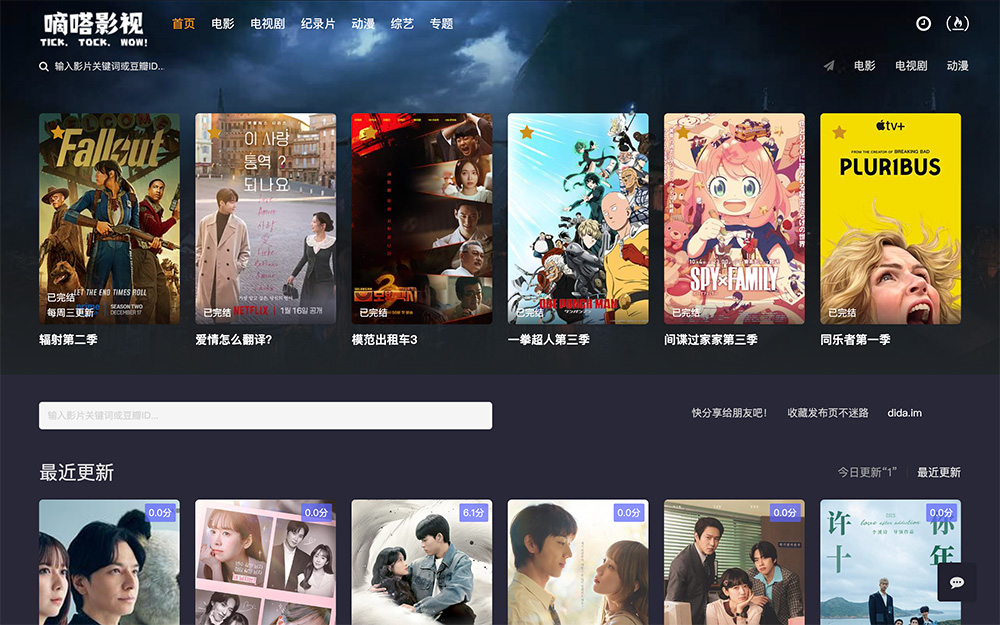
Task: Open the dida.im link
Action: [x=904, y=413]
